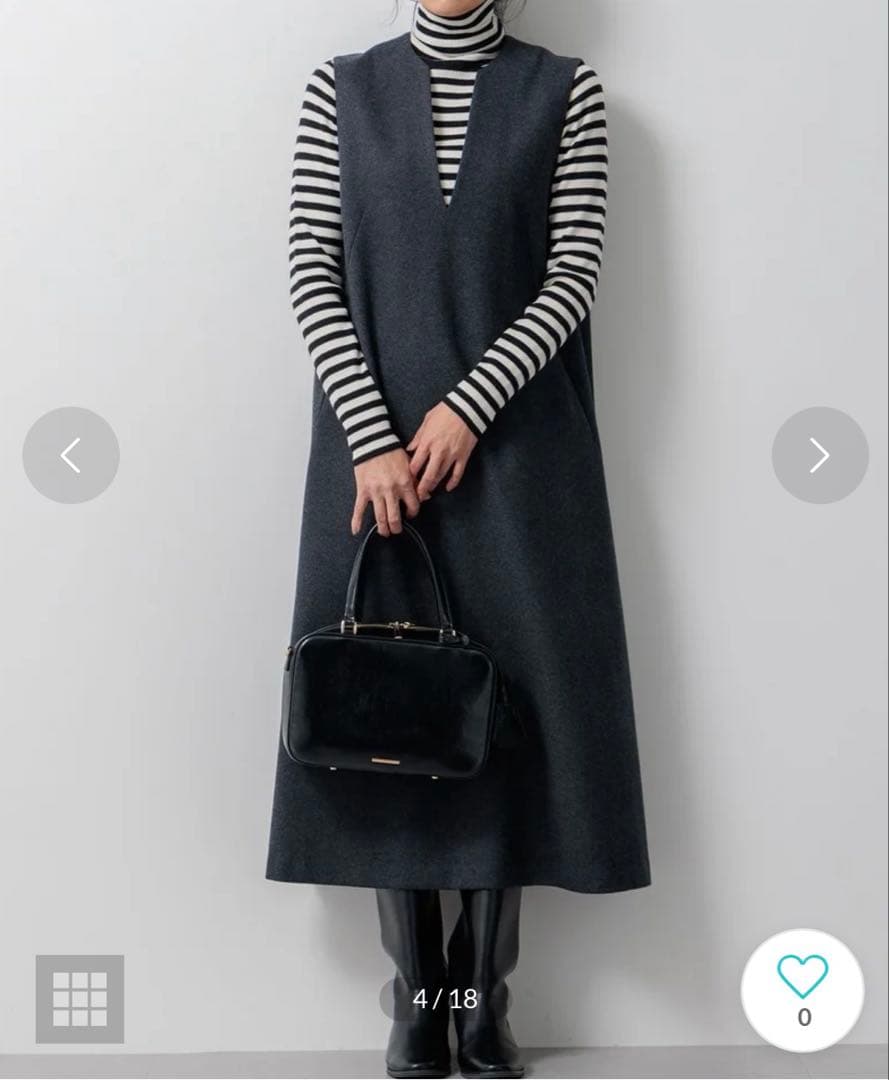Add this item to favorites
The image size is (889, 1080).
(803, 989)
